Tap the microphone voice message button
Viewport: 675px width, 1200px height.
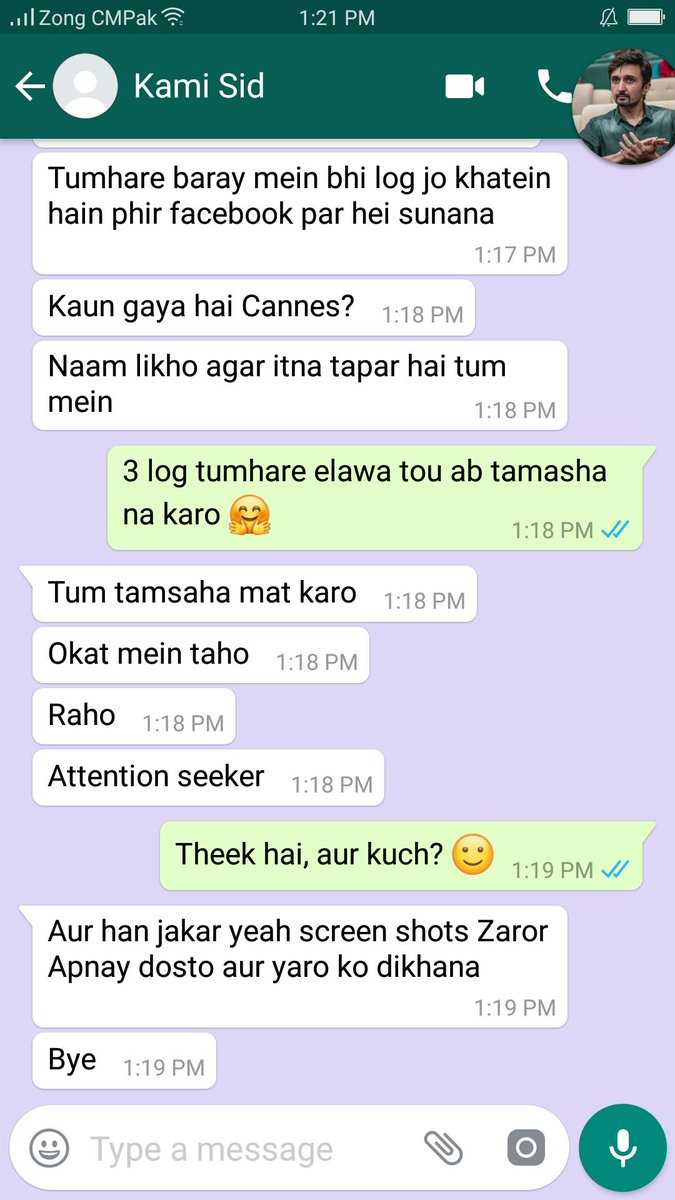pyautogui.click(x=622, y=1148)
